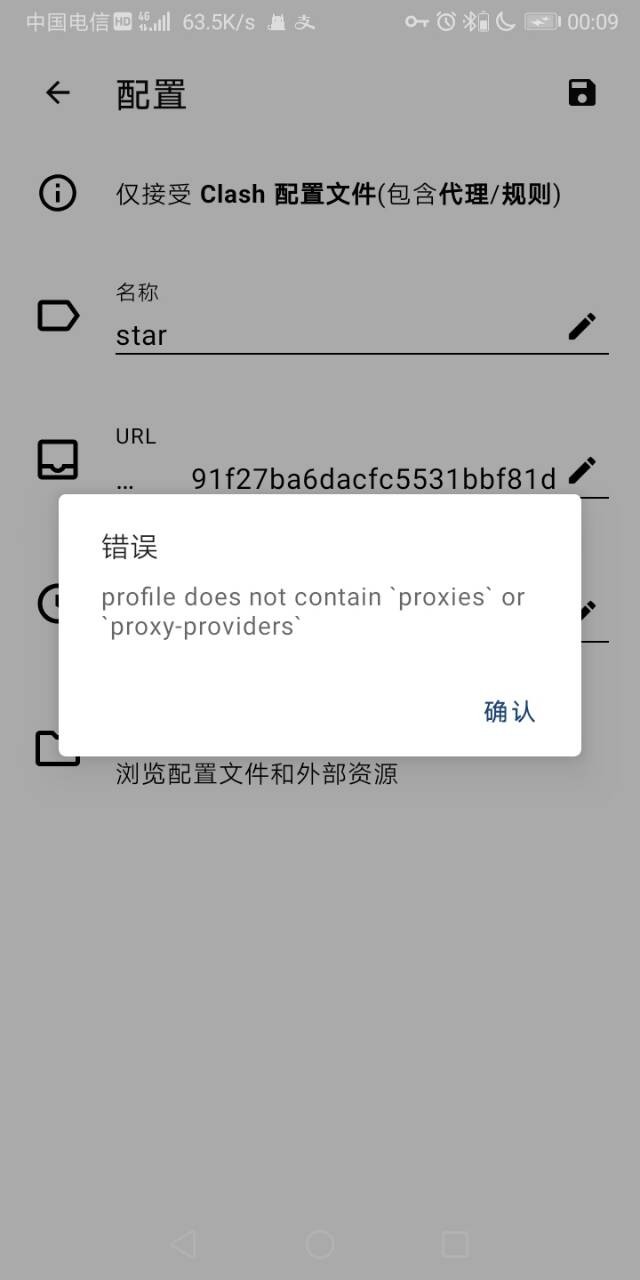The width and height of the screenshot is (640, 1280).
Task: Open 浏览配置文件和外部资源
Action: [257, 773]
